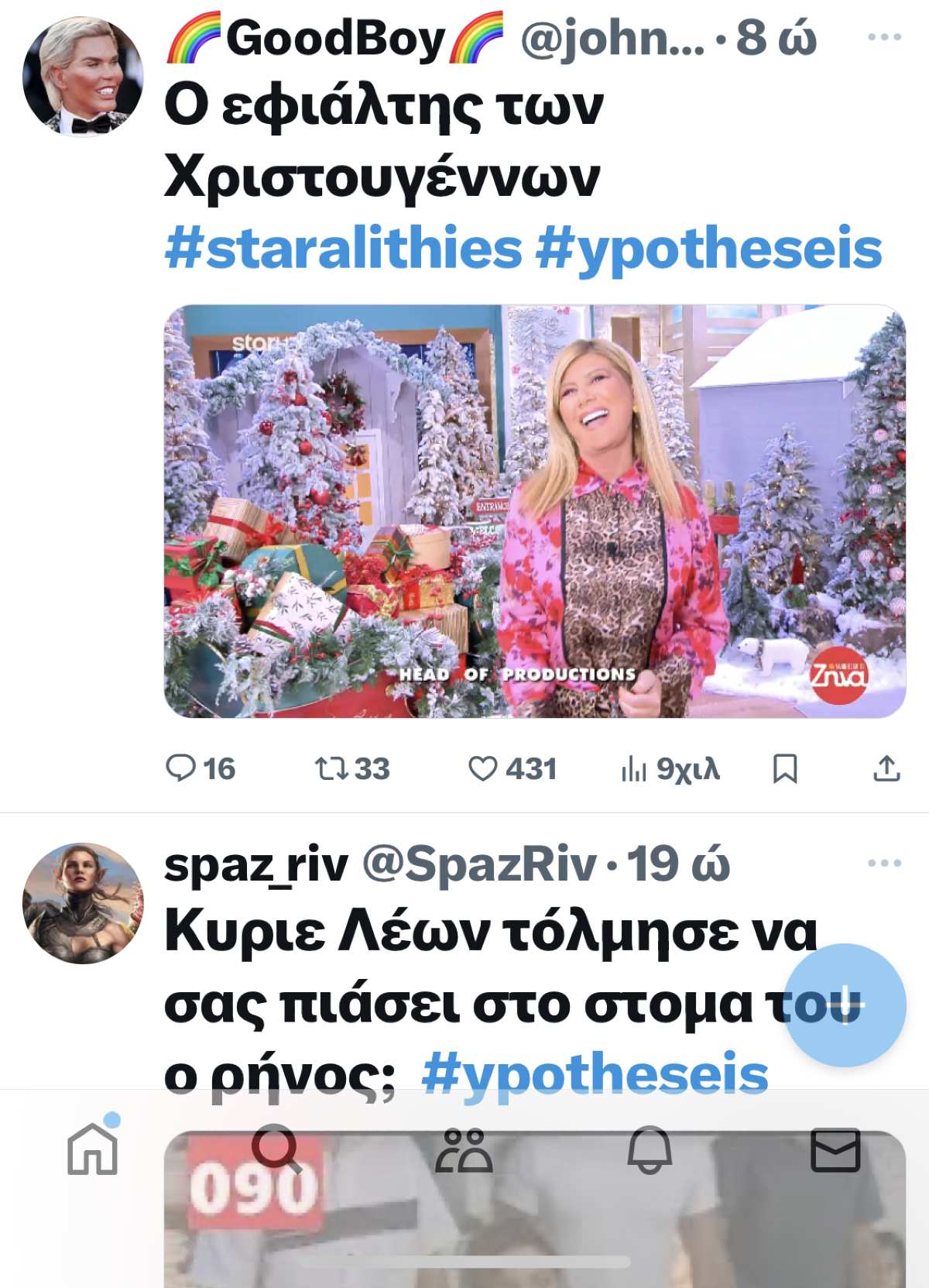Like the GoodBoy tweet
This screenshot has height=1288, width=929.
pyautogui.click(x=488, y=769)
